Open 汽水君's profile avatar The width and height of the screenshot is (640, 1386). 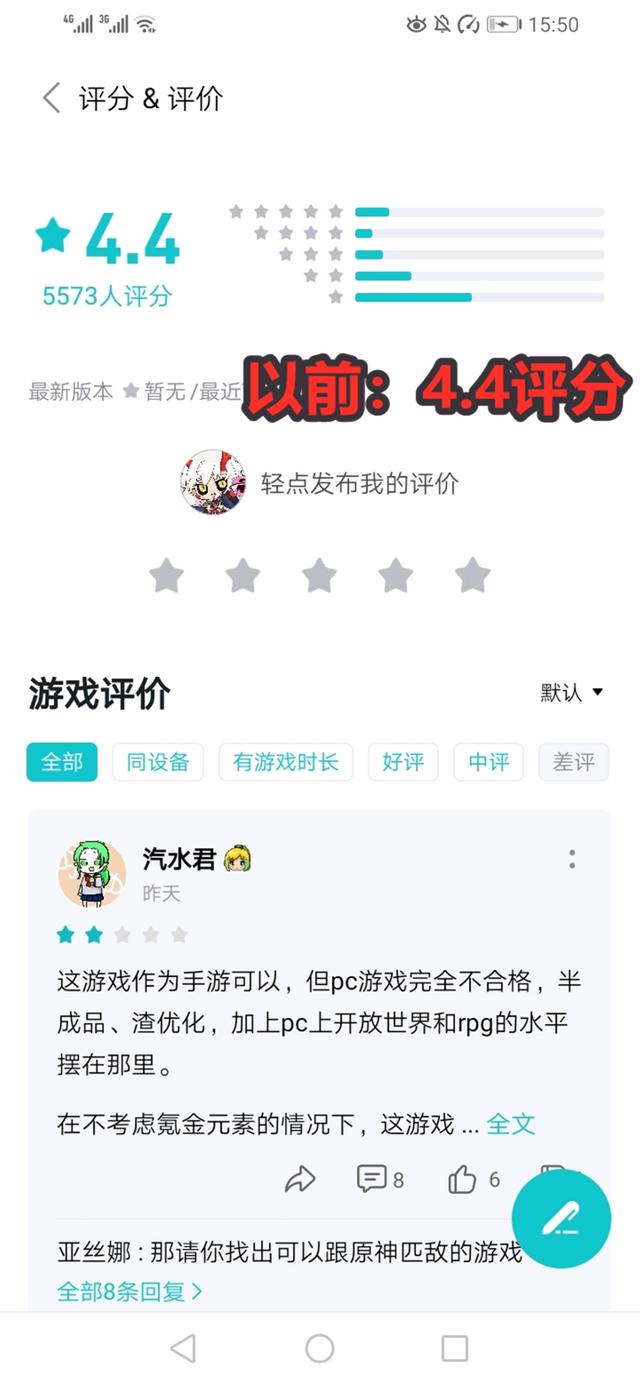pyautogui.click(x=91, y=873)
